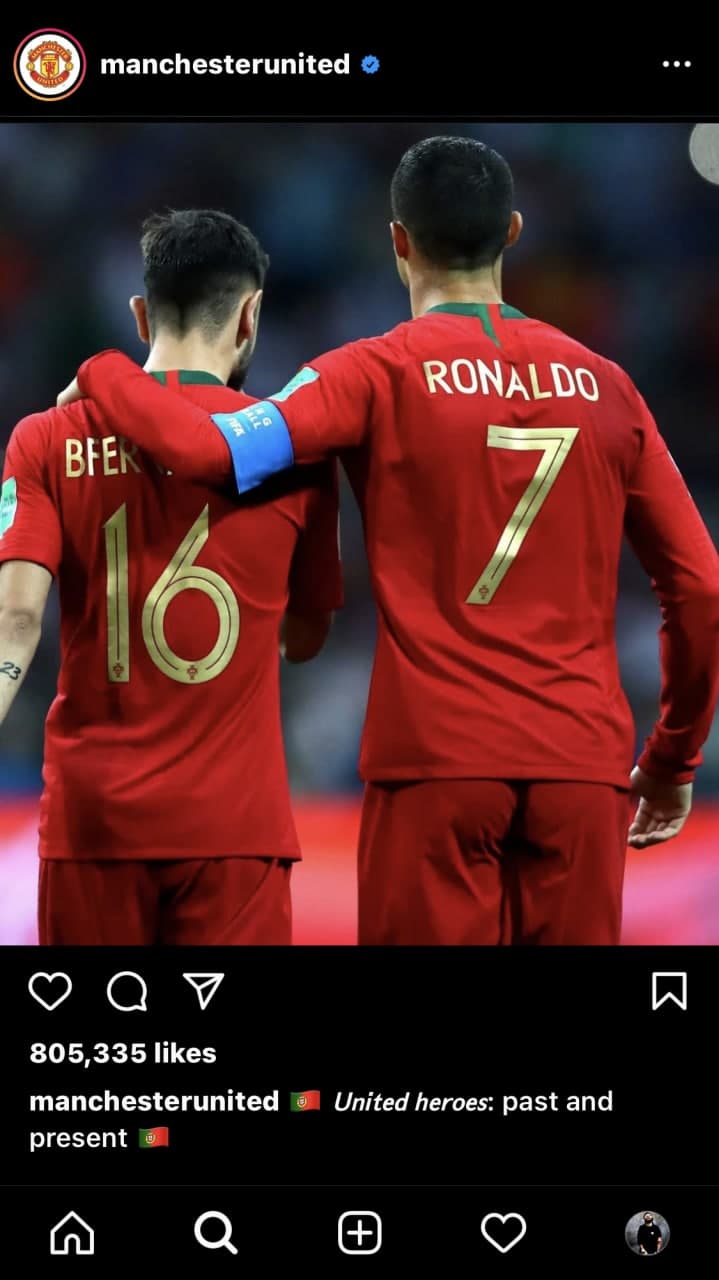Switch to the Search tab
The width and height of the screenshot is (719, 1280).
click(215, 1233)
